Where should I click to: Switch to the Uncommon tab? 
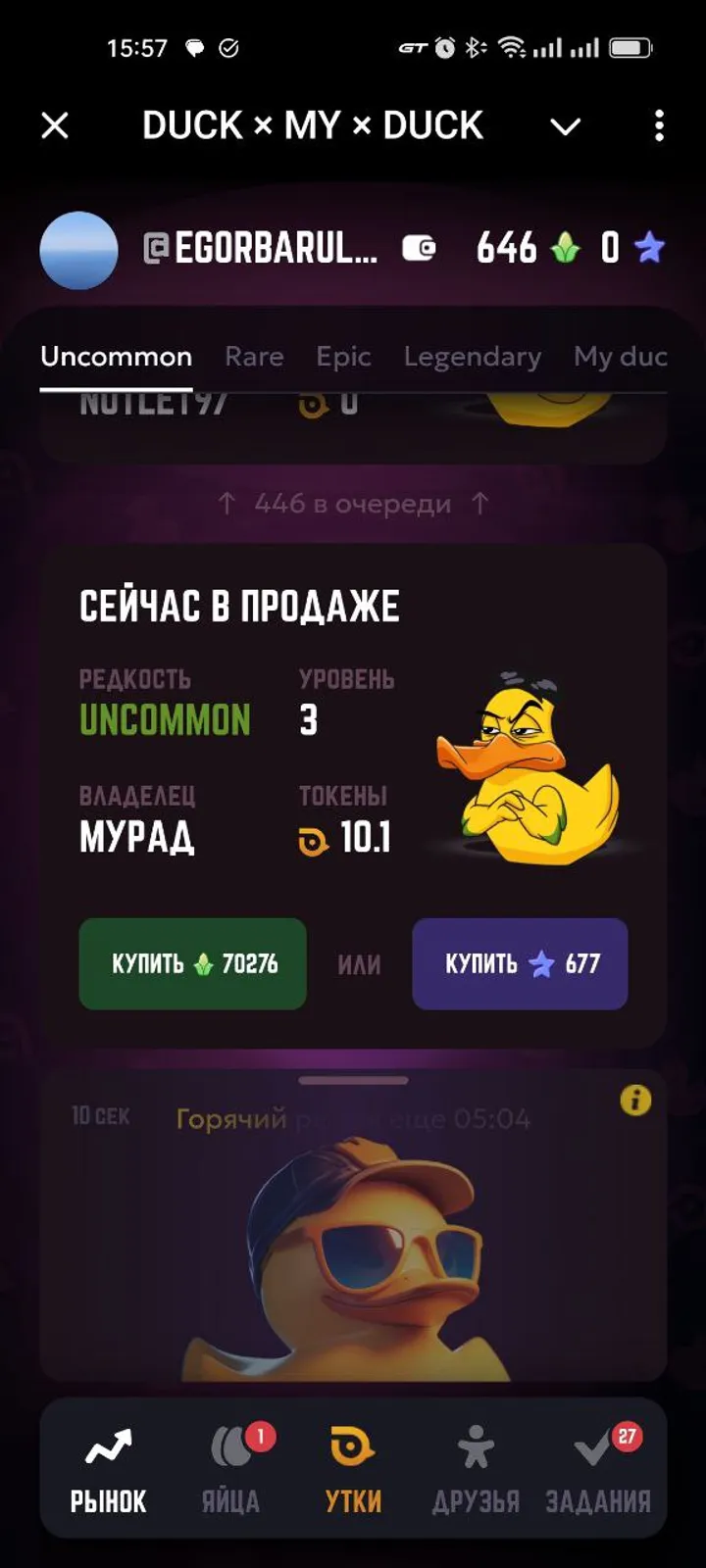116,357
